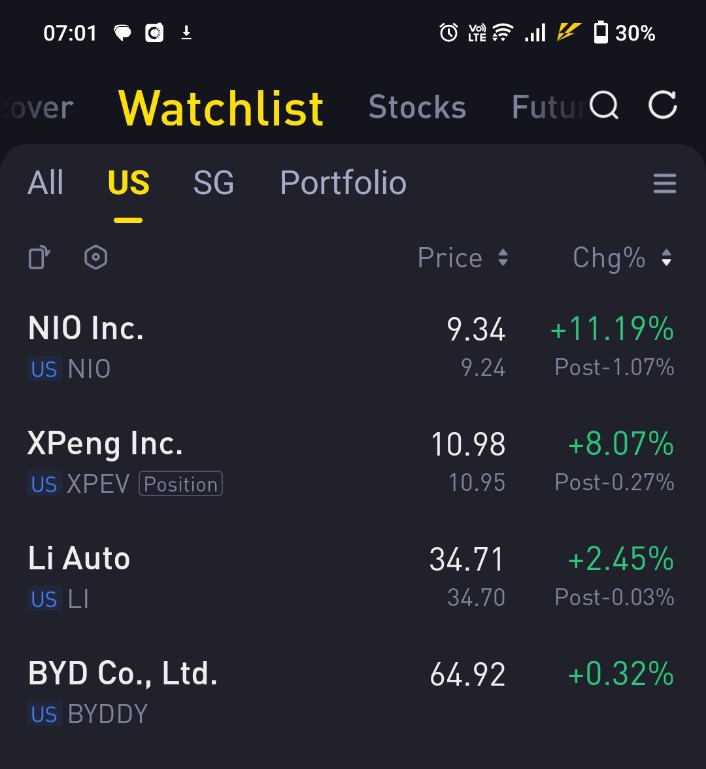The height and width of the screenshot is (769, 706).
Task: Refresh the watchlist quotes
Action: 663,105
